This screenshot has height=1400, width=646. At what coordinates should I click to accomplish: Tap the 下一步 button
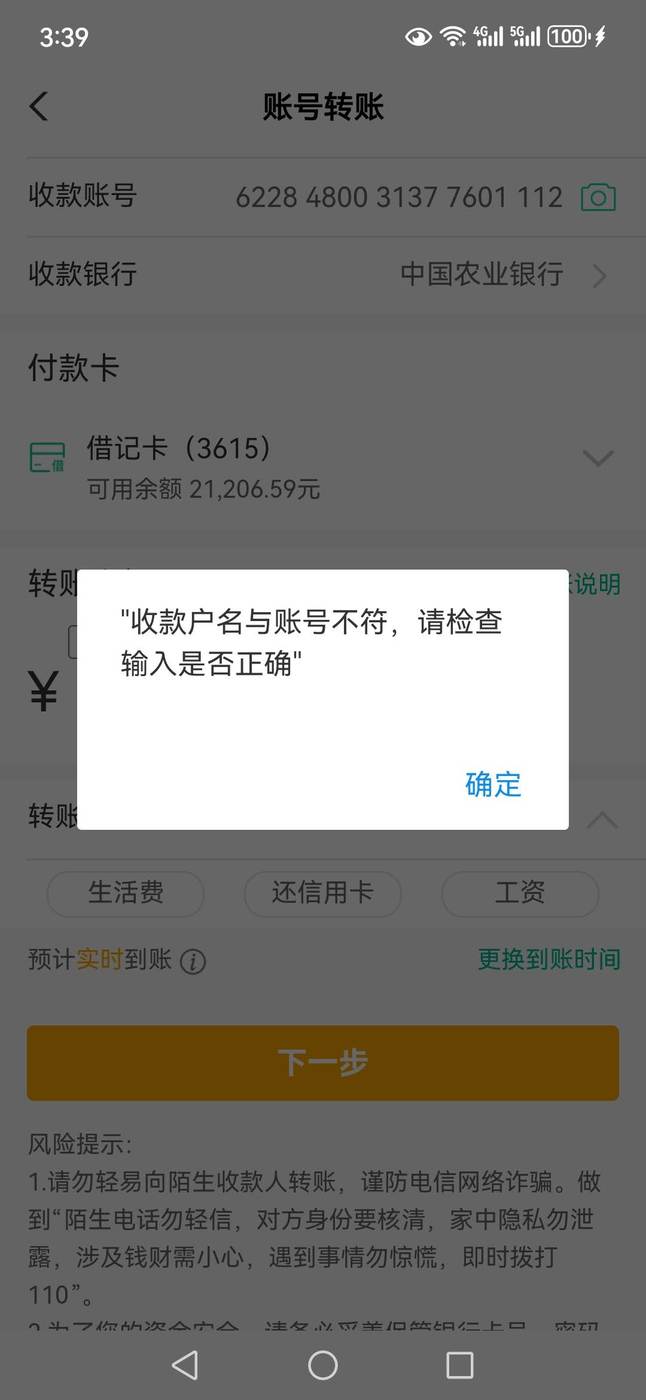pos(322,1063)
